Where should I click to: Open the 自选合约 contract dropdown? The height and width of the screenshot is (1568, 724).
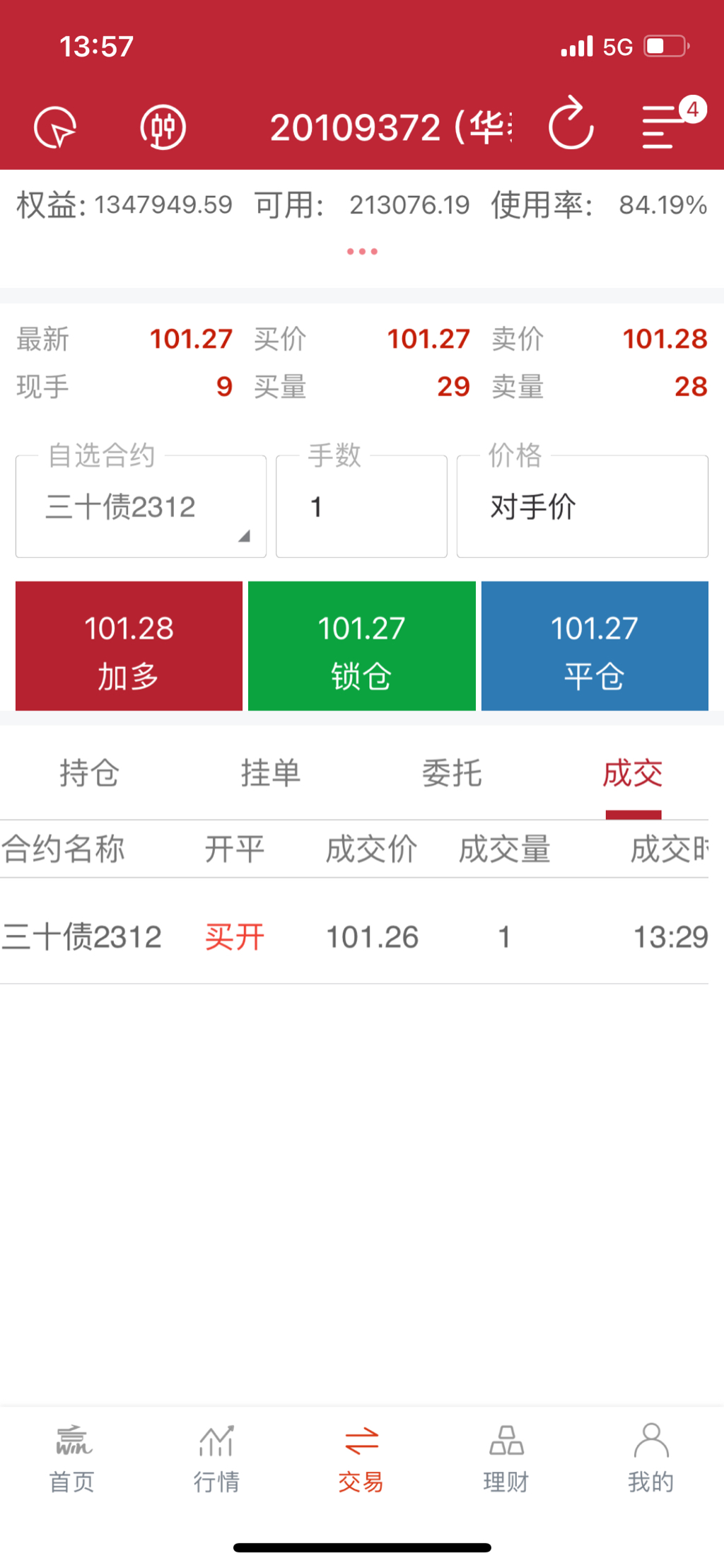141,506
